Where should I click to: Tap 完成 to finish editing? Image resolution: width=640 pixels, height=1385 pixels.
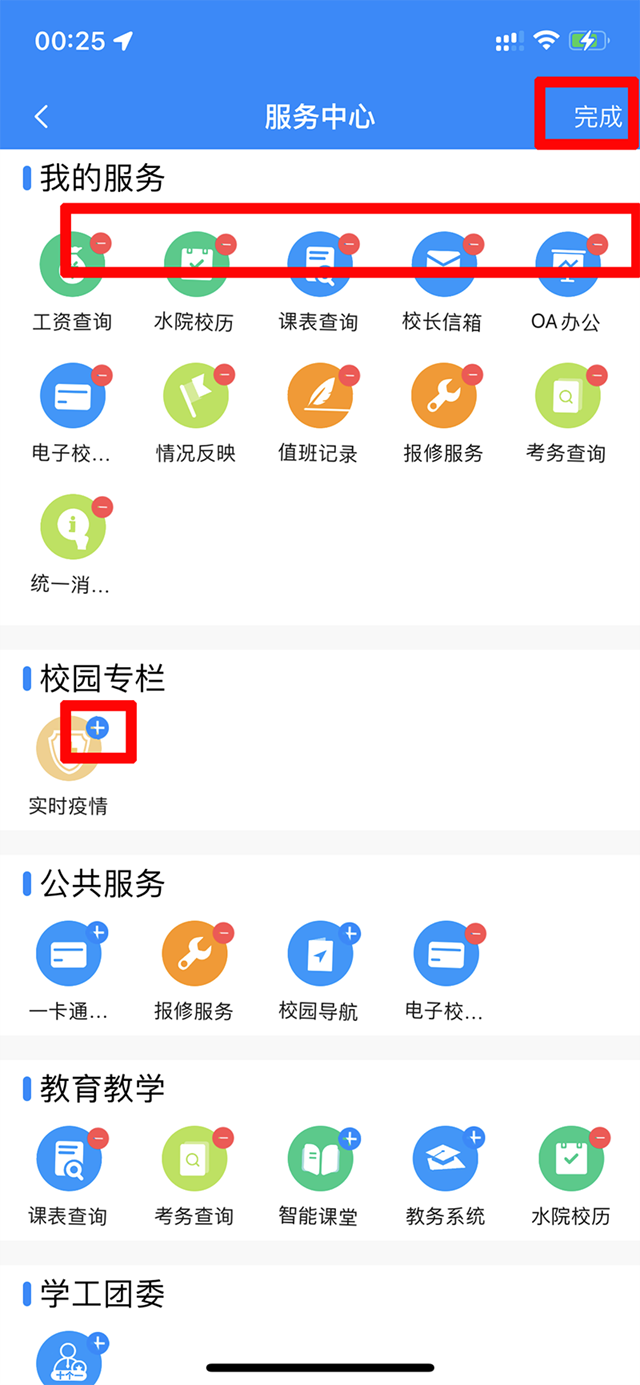597,117
